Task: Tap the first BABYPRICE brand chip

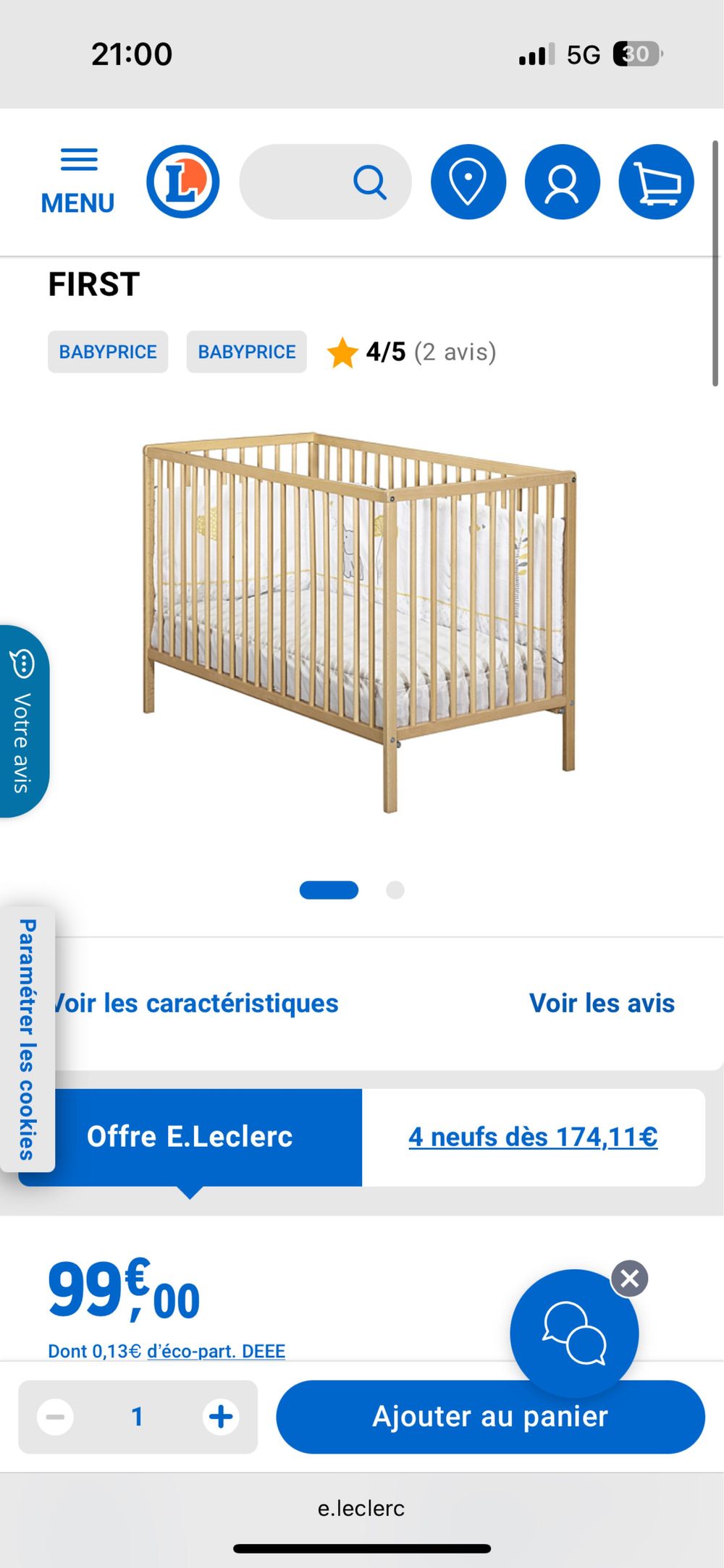Action: pyautogui.click(x=108, y=352)
